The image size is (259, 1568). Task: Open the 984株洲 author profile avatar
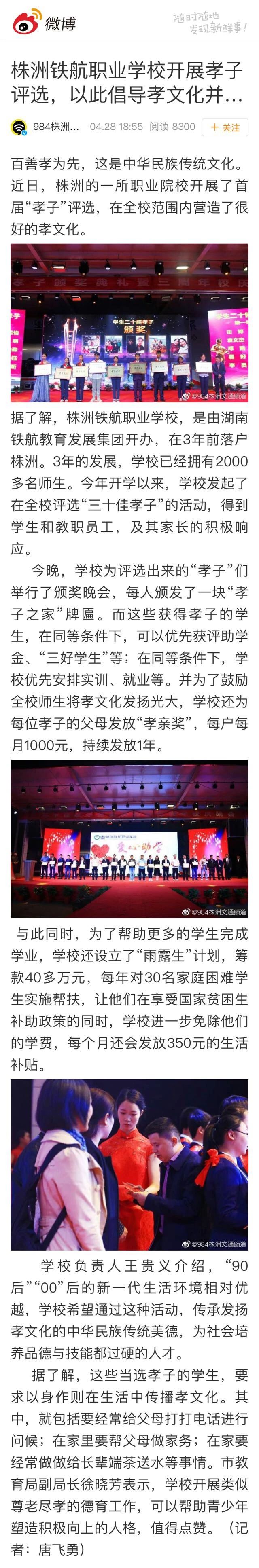(19, 127)
